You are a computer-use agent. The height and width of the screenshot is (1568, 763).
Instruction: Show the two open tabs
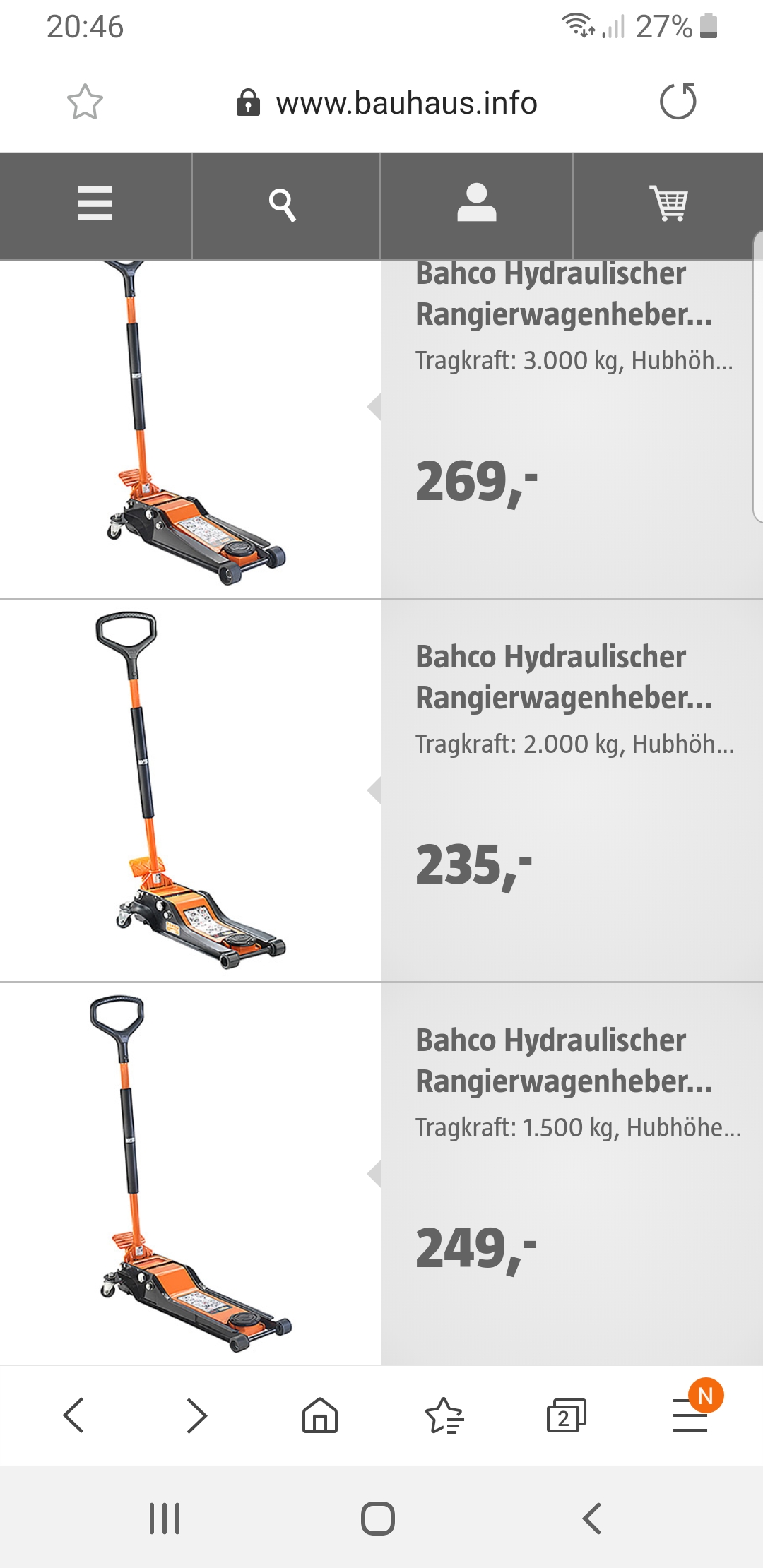pos(567,1415)
